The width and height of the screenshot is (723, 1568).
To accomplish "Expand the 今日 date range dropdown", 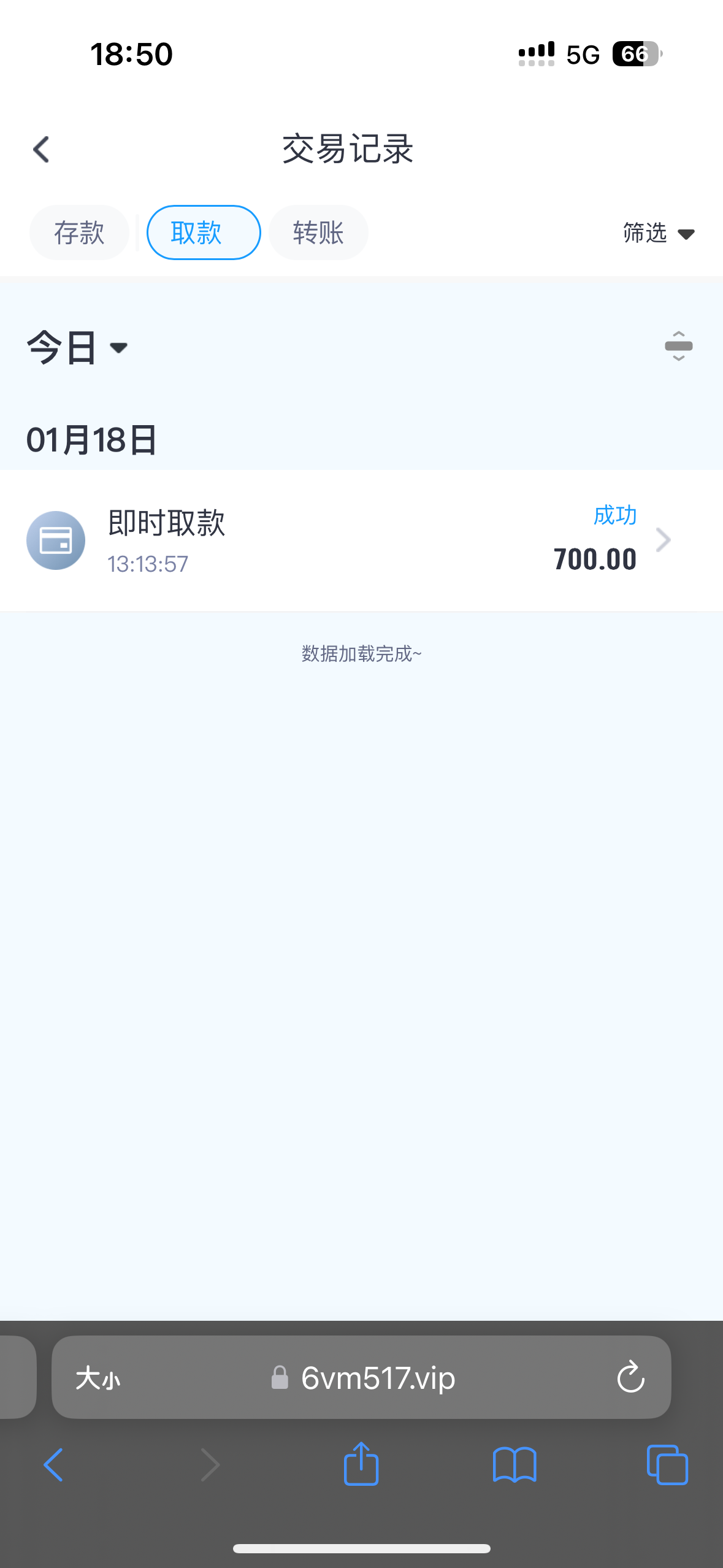I will (77, 347).
